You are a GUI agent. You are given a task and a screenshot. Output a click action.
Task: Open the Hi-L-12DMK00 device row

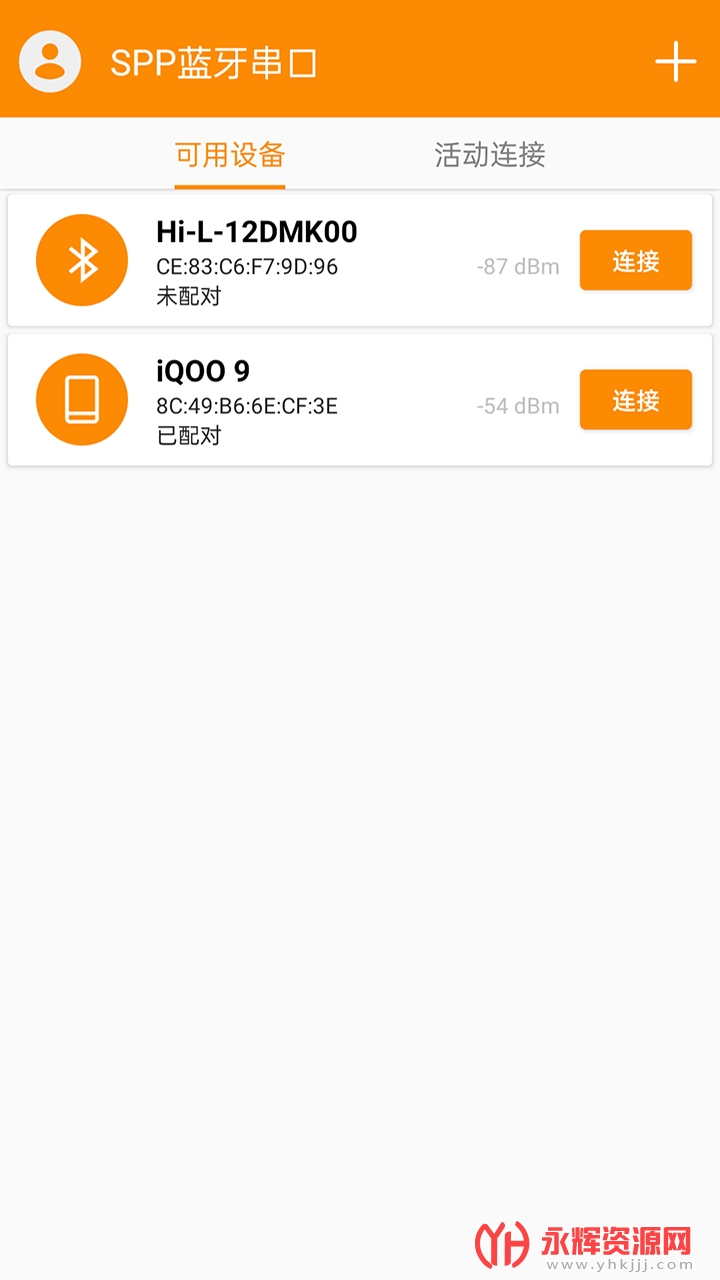click(x=300, y=261)
